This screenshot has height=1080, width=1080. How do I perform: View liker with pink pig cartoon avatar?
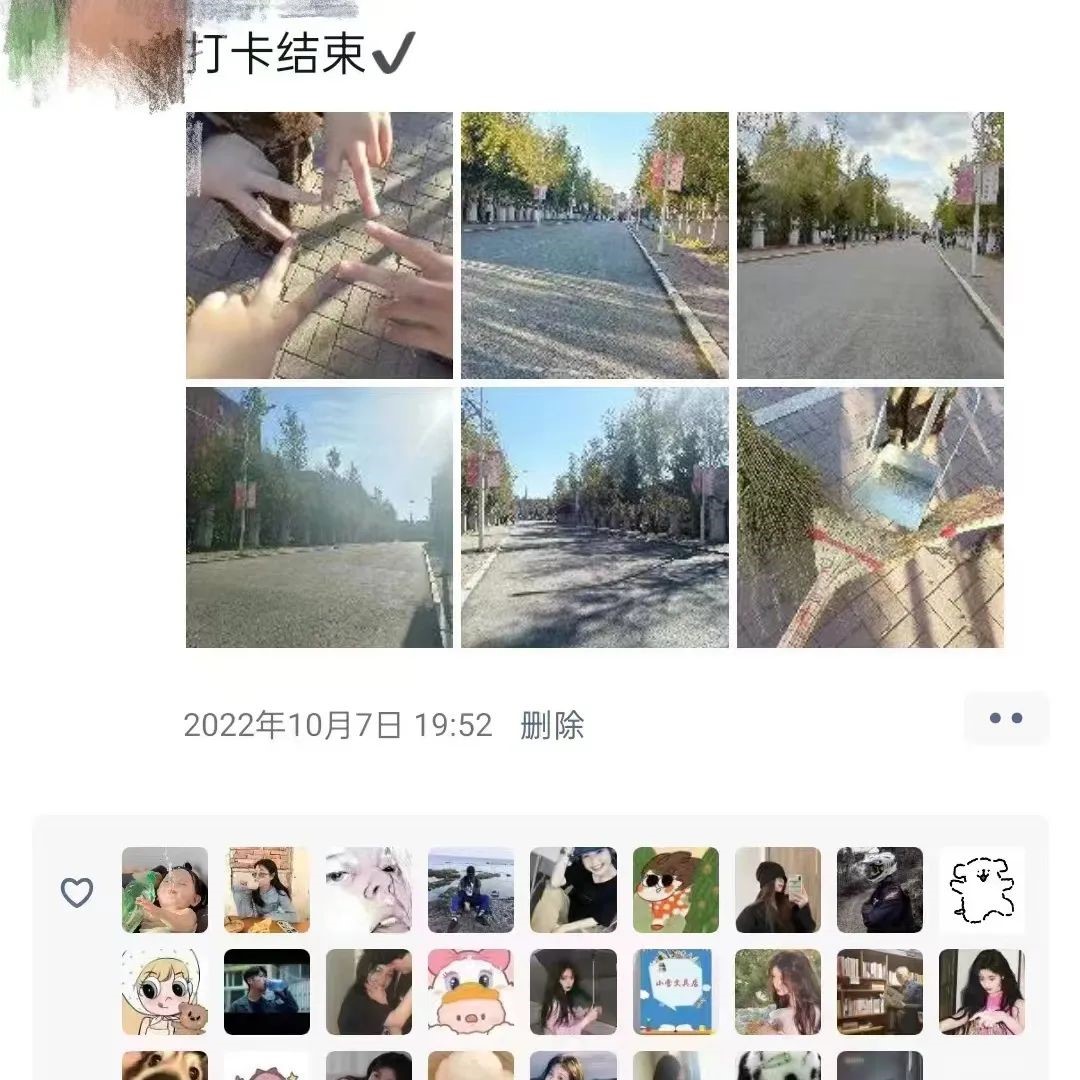coord(470,992)
